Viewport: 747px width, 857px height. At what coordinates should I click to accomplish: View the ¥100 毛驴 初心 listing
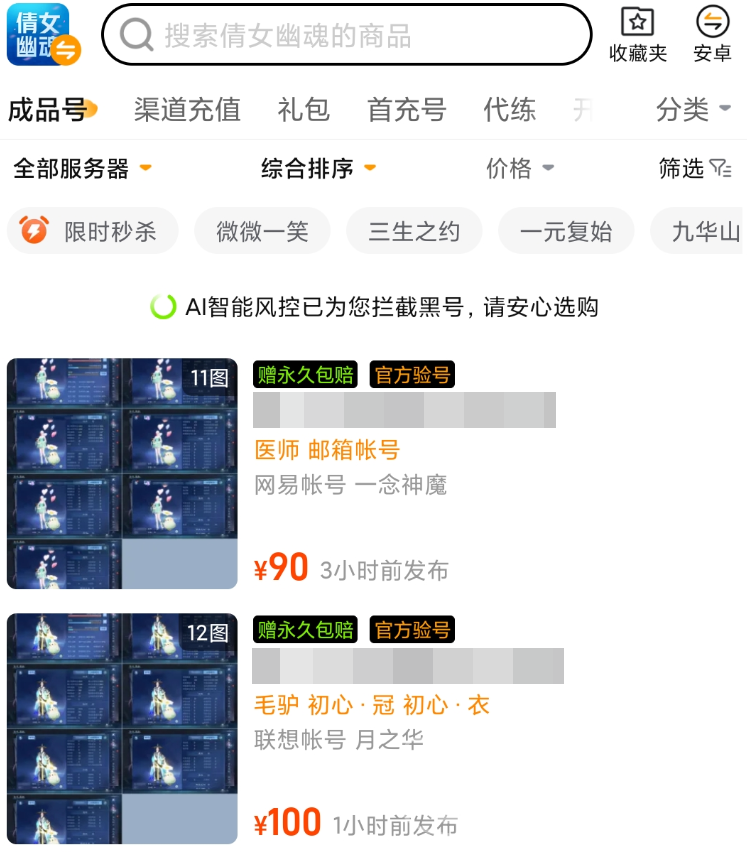click(x=373, y=729)
